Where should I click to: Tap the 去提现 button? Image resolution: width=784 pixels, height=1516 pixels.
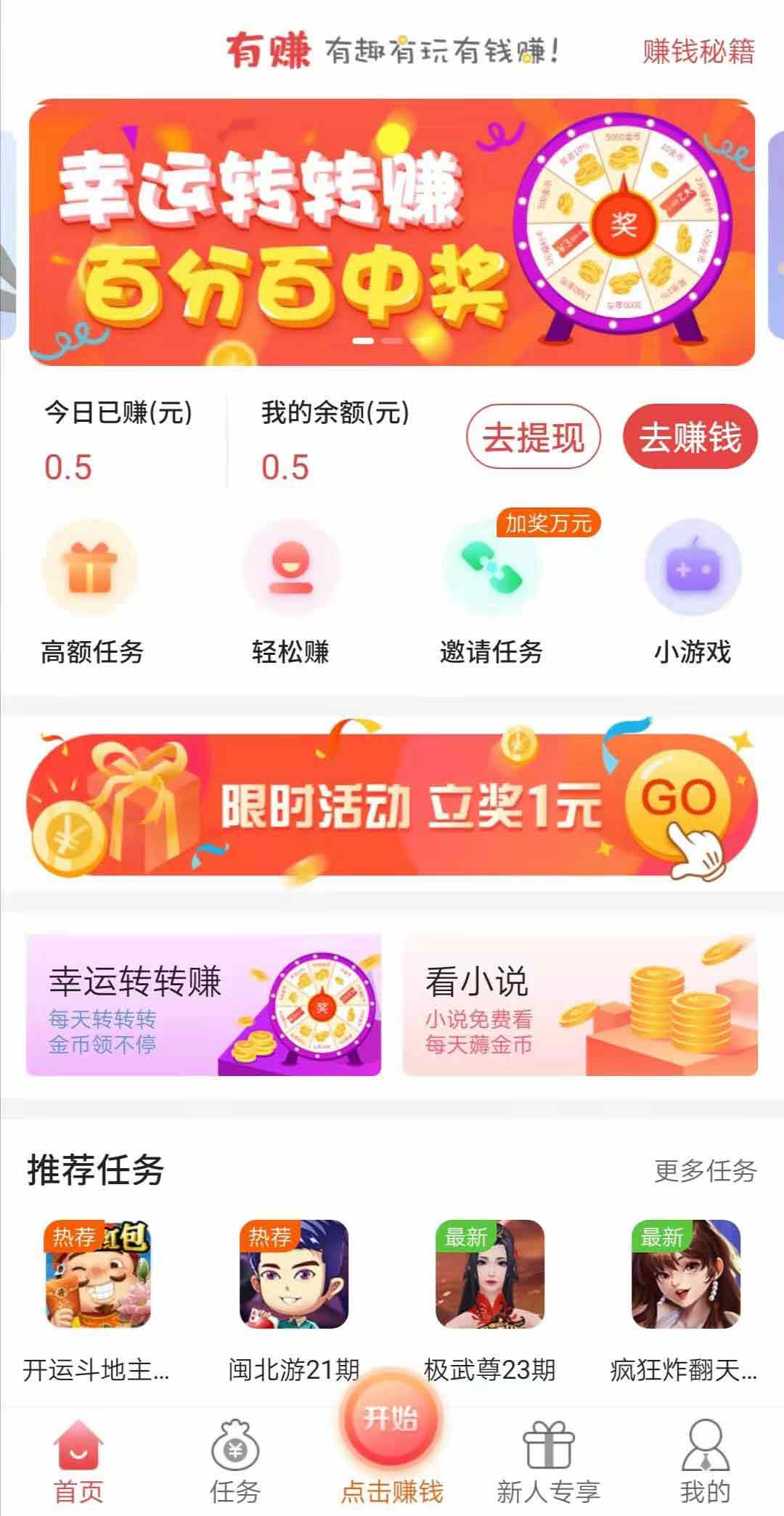(533, 437)
